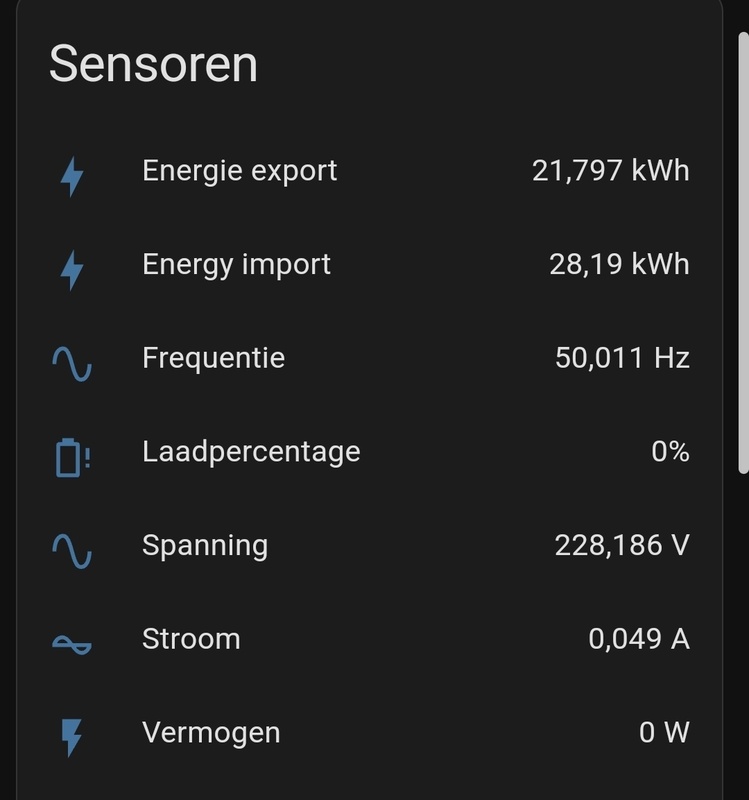
Task: Open the Energie export sensor details
Action: click(240, 171)
